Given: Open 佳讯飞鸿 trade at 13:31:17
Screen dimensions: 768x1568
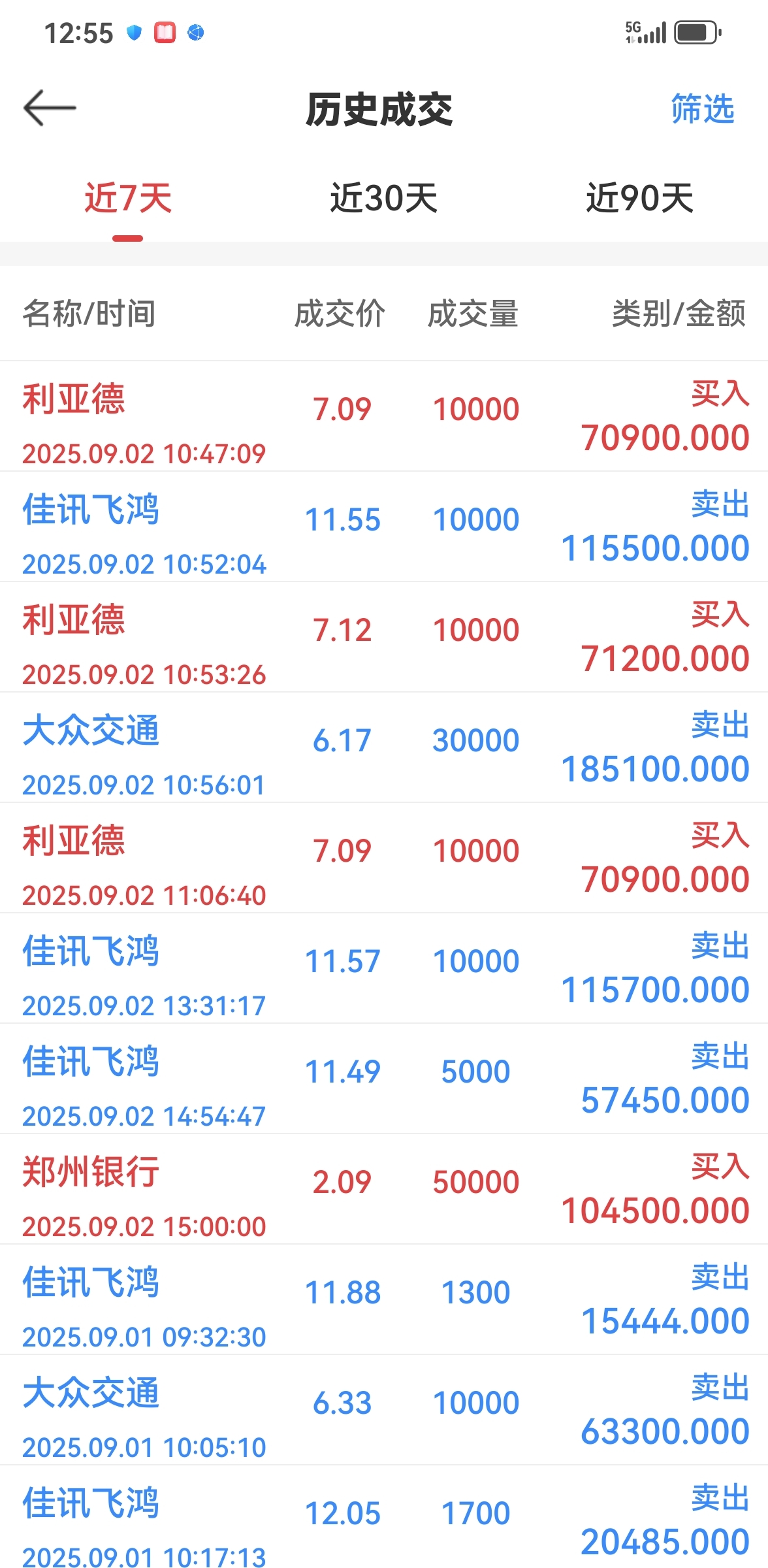Looking at the screenshot, I should pos(384,968).
